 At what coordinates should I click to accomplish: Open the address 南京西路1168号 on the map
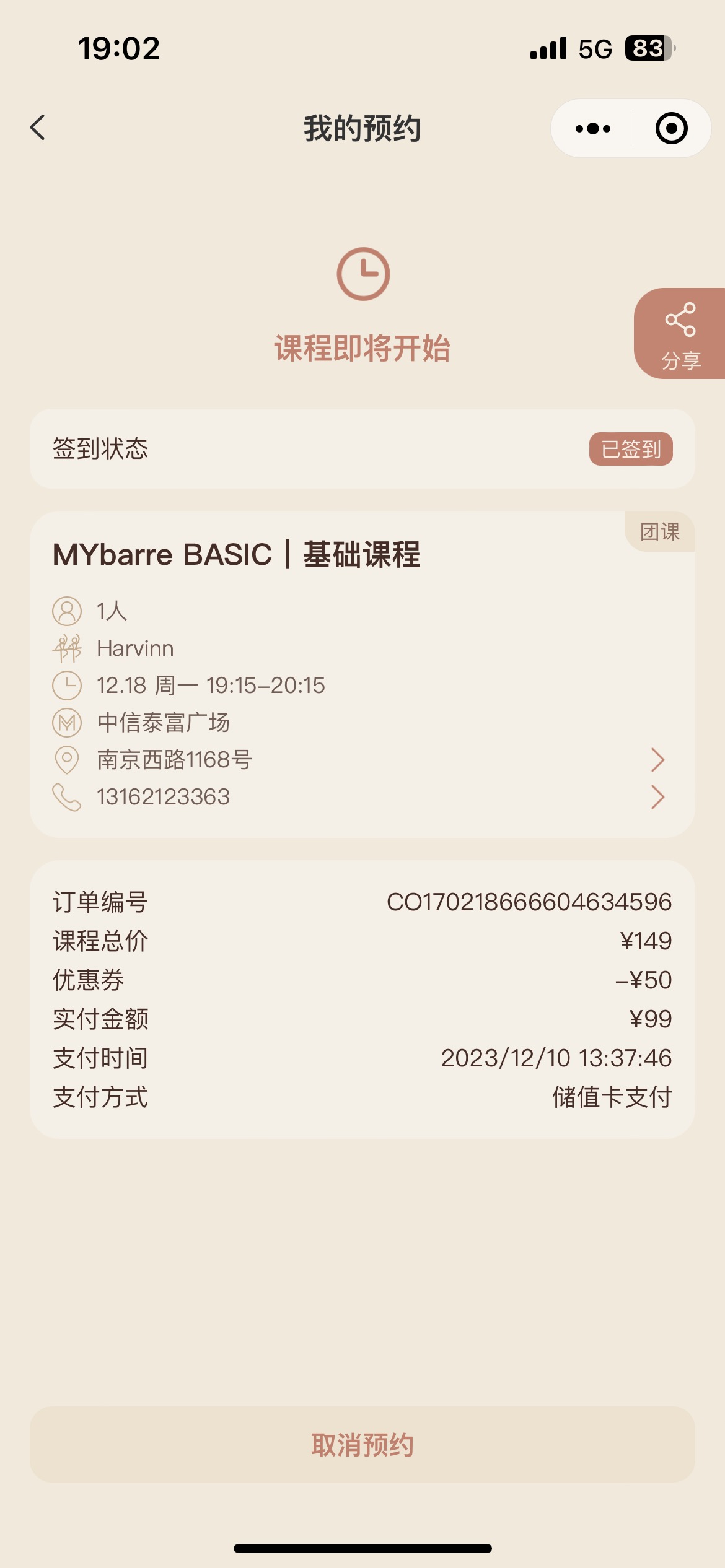point(362,760)
